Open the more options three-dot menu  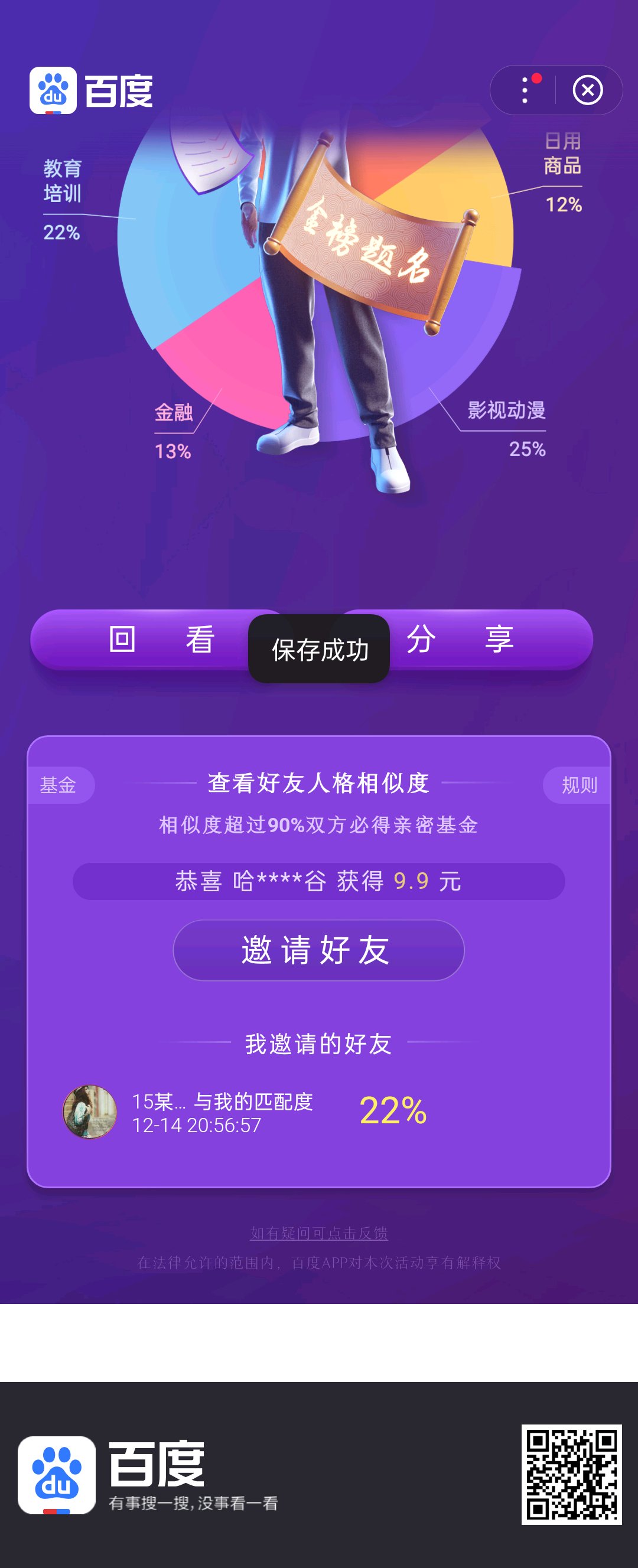525,90
